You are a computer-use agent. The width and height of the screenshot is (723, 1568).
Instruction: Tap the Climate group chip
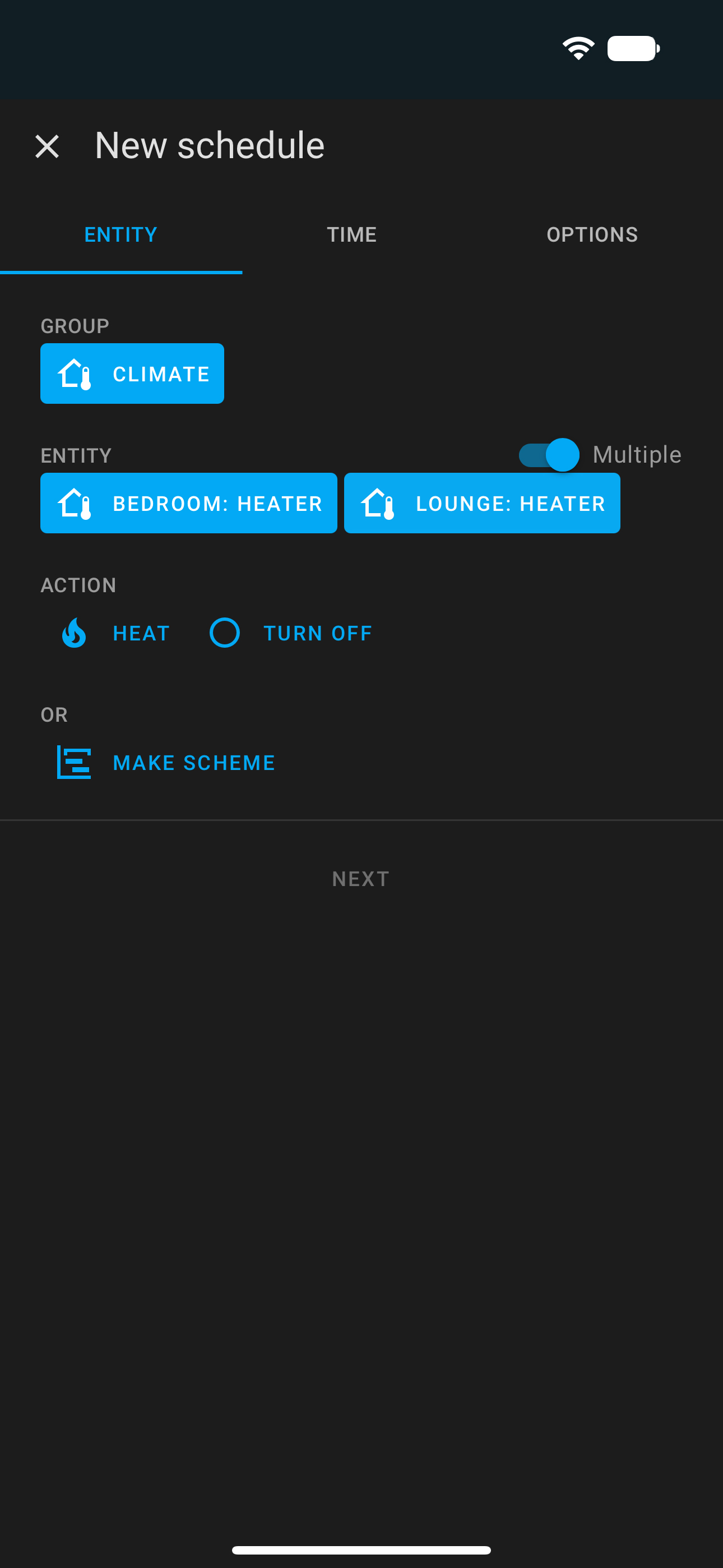click(132, 373)
